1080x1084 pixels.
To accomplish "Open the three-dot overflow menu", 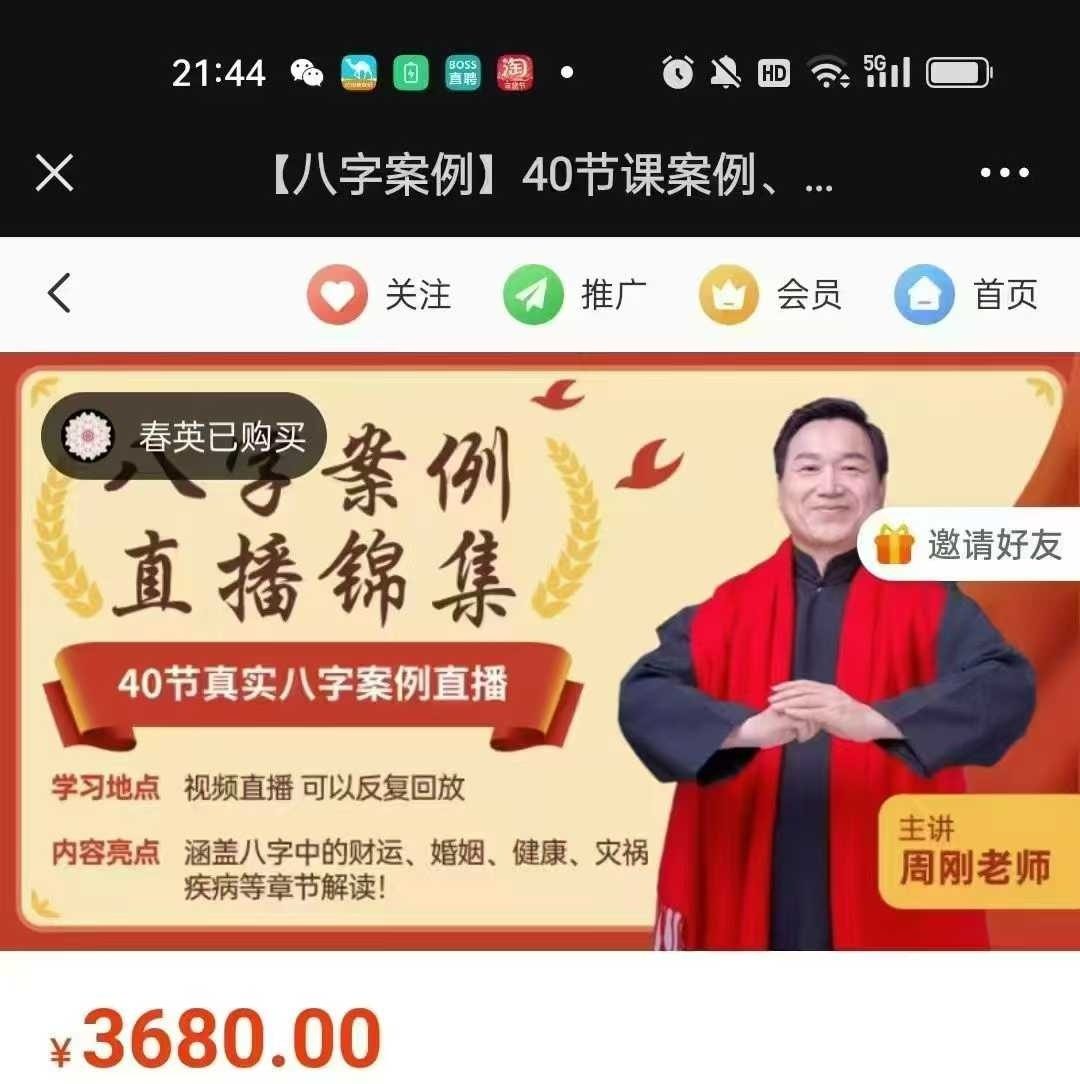I will pyautogui.click(x=1004, y=174).
